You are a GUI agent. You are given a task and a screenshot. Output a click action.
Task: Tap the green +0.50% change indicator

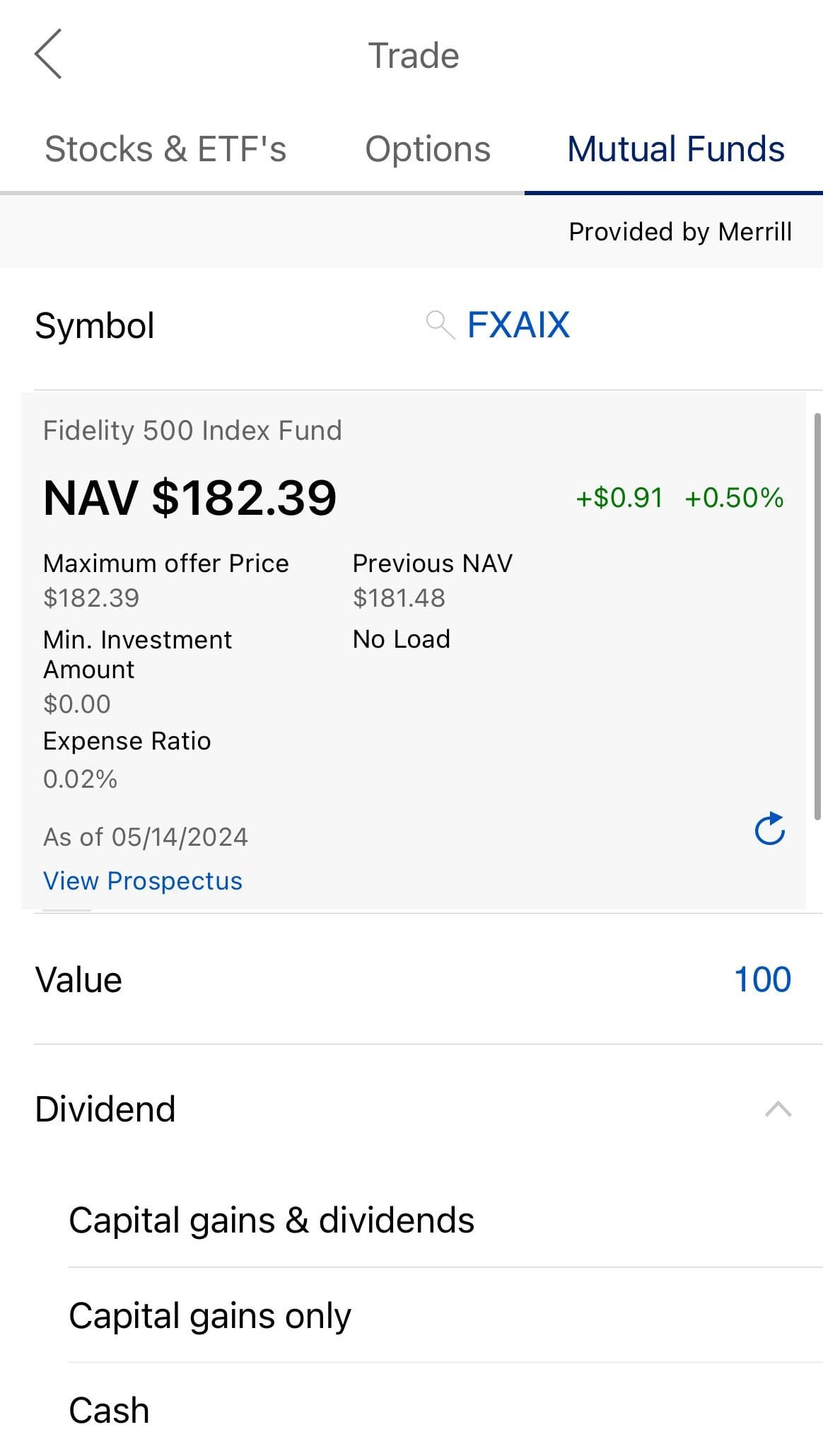(x=735, y=497)
